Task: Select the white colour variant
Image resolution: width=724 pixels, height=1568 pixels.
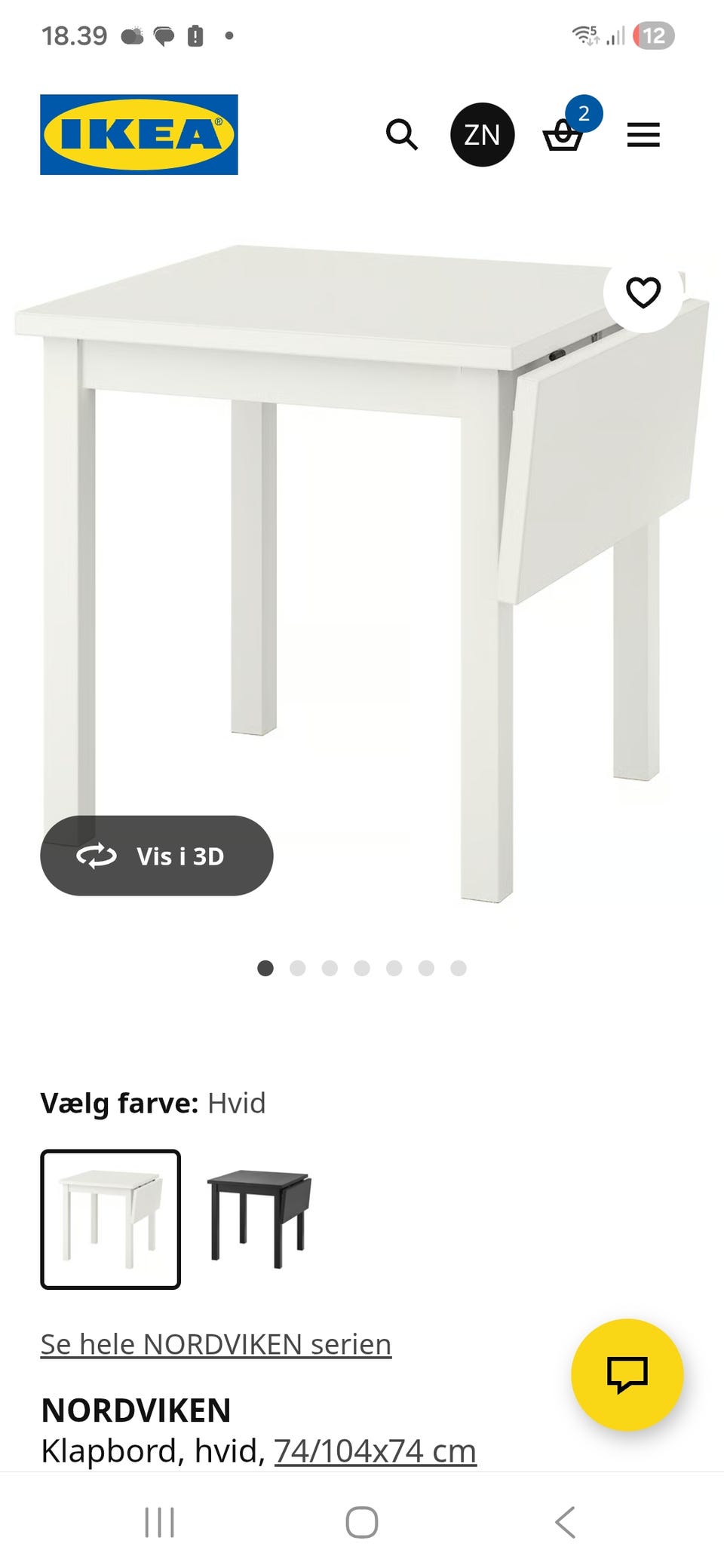Action: coord(110,1219)
